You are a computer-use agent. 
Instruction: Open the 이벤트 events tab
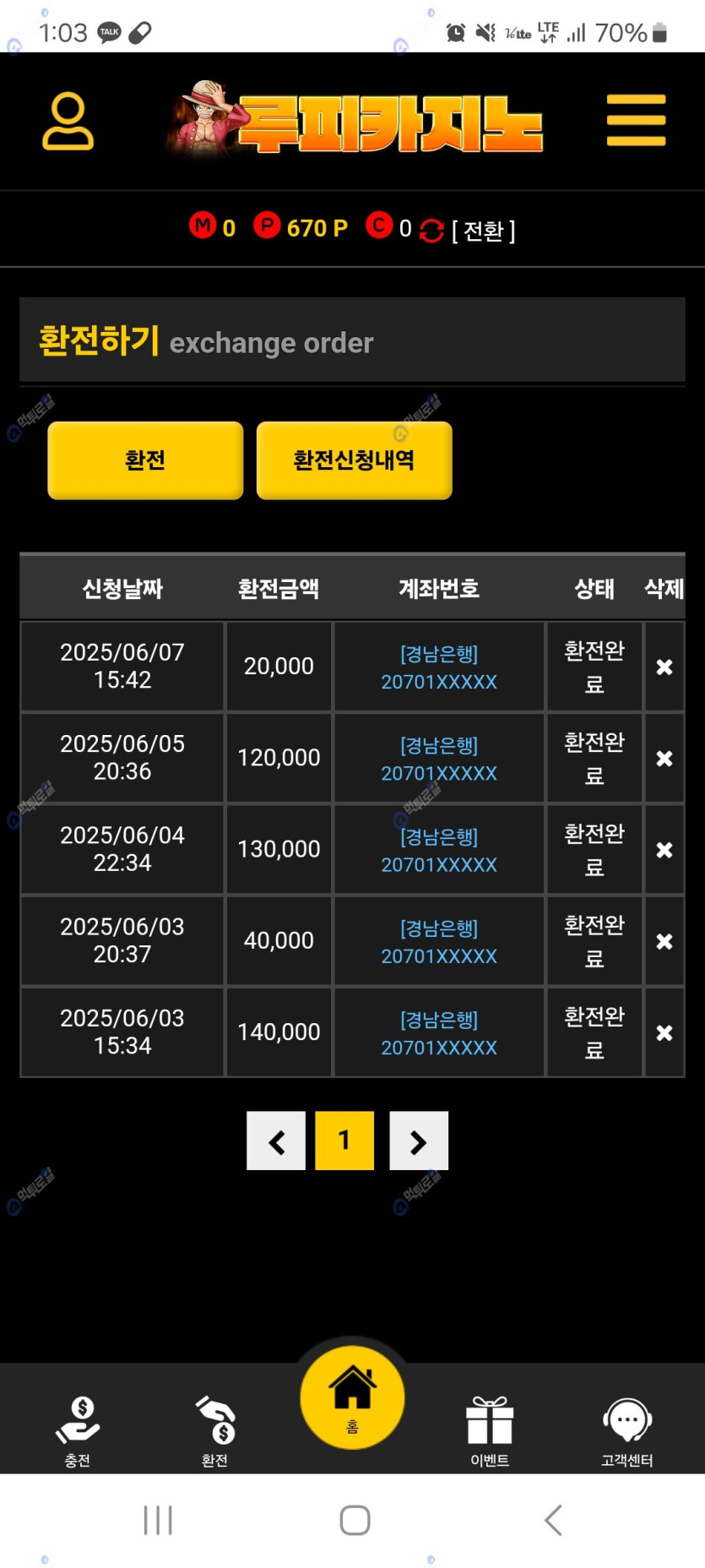point(490,1431)
